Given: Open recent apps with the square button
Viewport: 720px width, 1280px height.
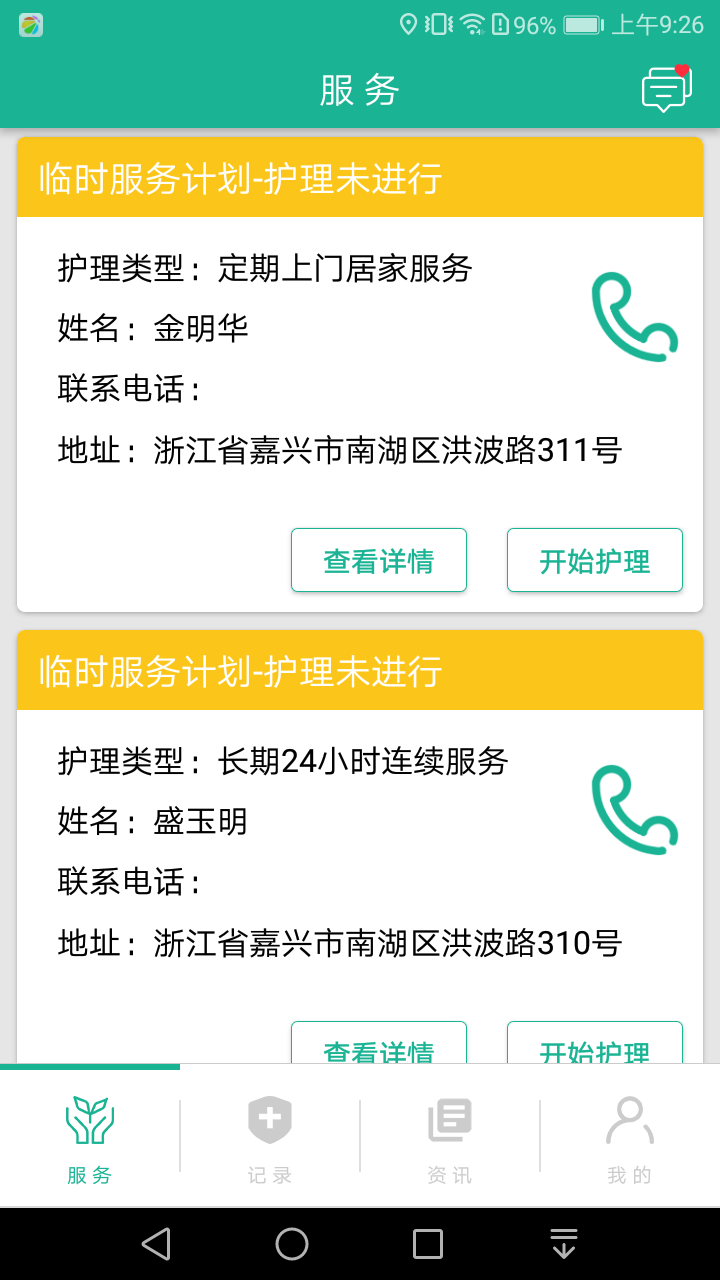Looking at the screenshot, I should click(426, 1244).
